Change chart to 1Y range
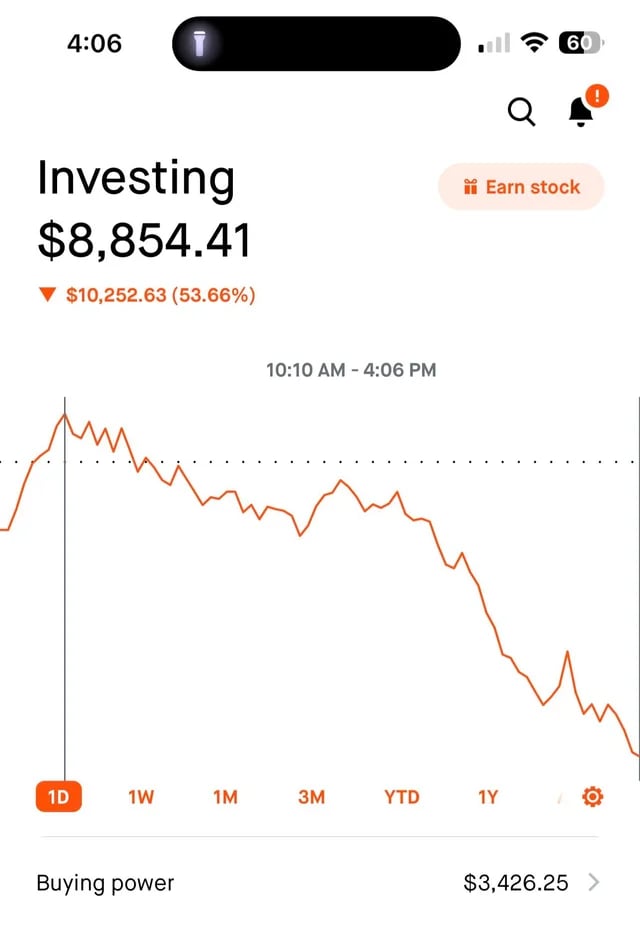The width and height of the screenshot is (640, 928). pos(487,797)
